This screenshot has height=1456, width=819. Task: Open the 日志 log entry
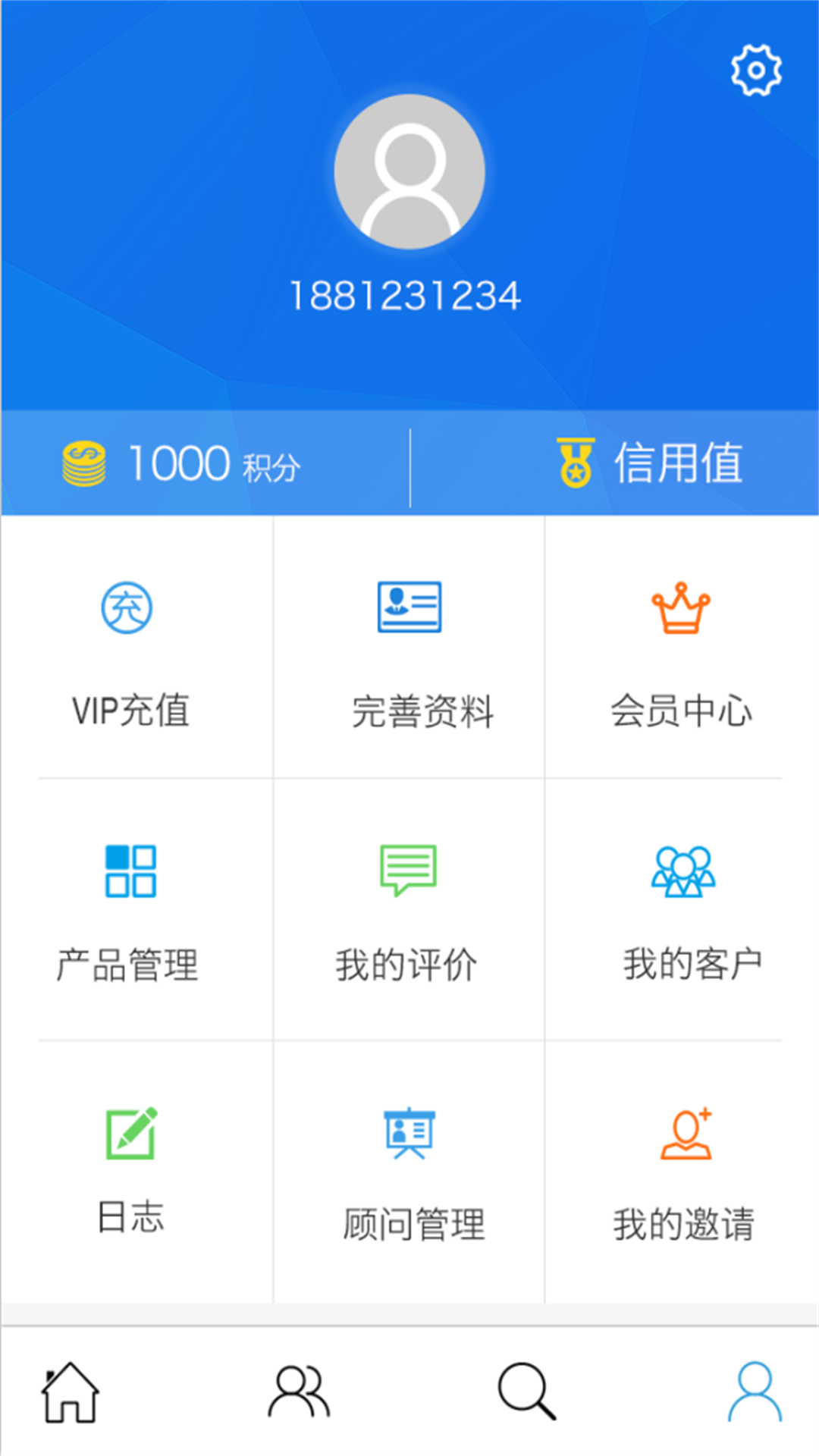pos(130,1168)
